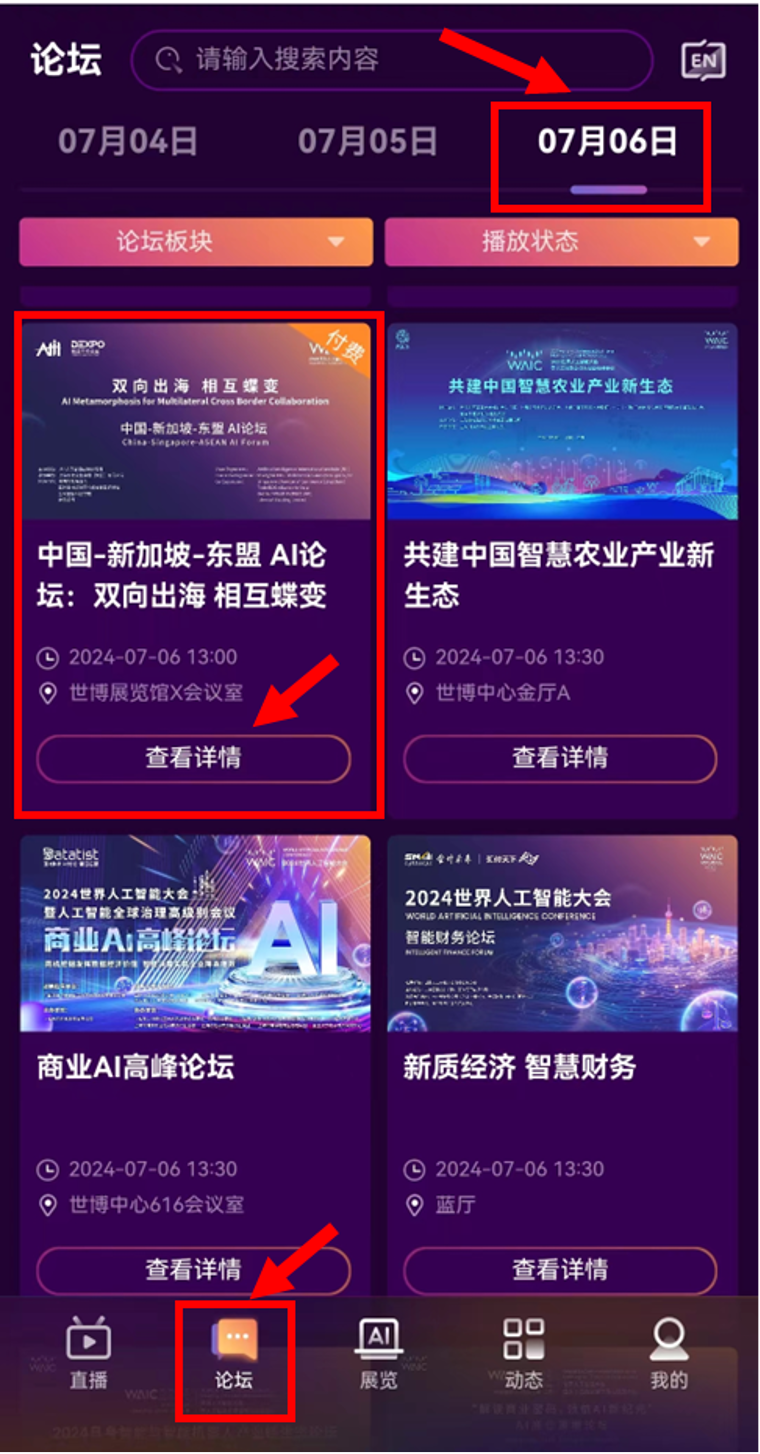Screen dimensions: 760x1454
Task: Expand the 播放状态 dropdown filter
Action: [x=562, y=241]
